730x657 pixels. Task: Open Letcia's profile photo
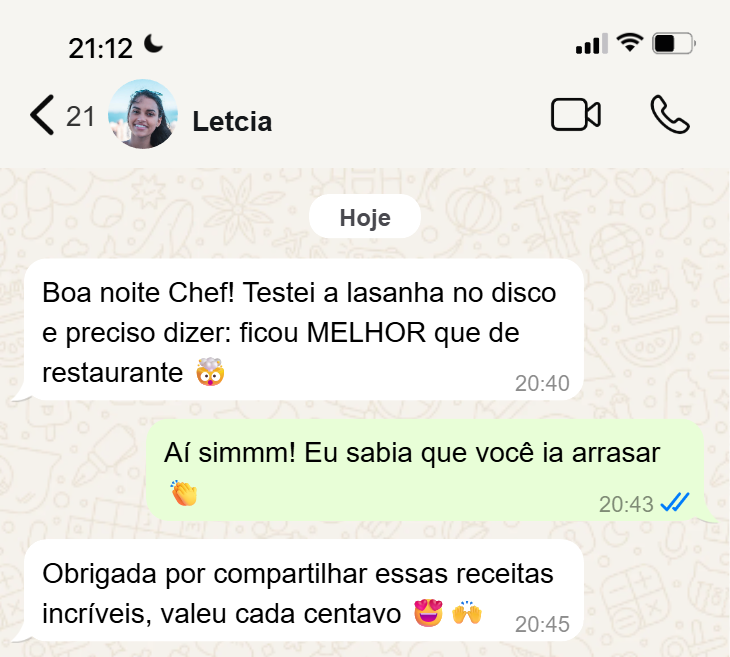click(142, 115)
